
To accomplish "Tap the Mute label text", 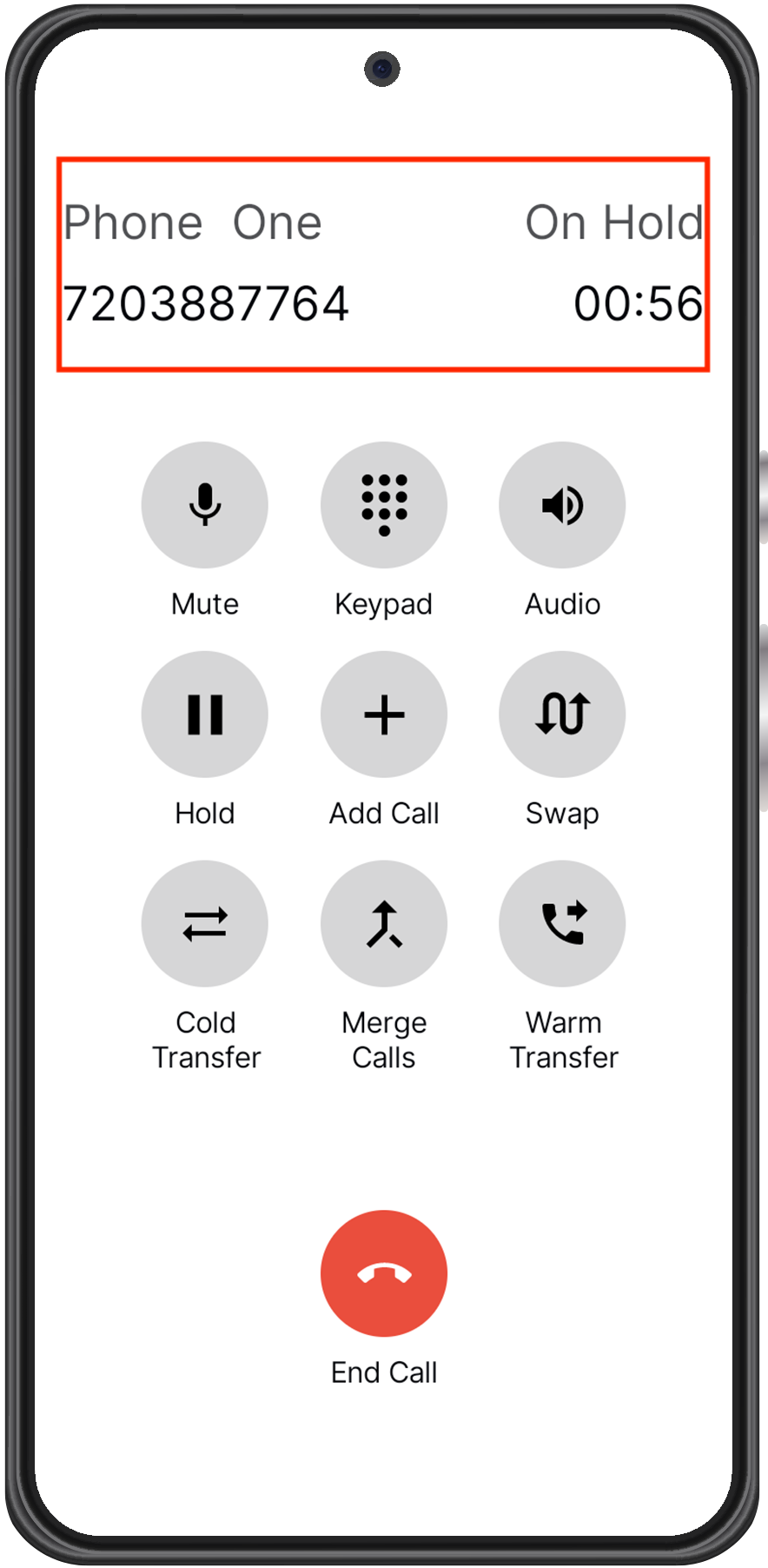I will pyautogui.click(x=204, y=603).
